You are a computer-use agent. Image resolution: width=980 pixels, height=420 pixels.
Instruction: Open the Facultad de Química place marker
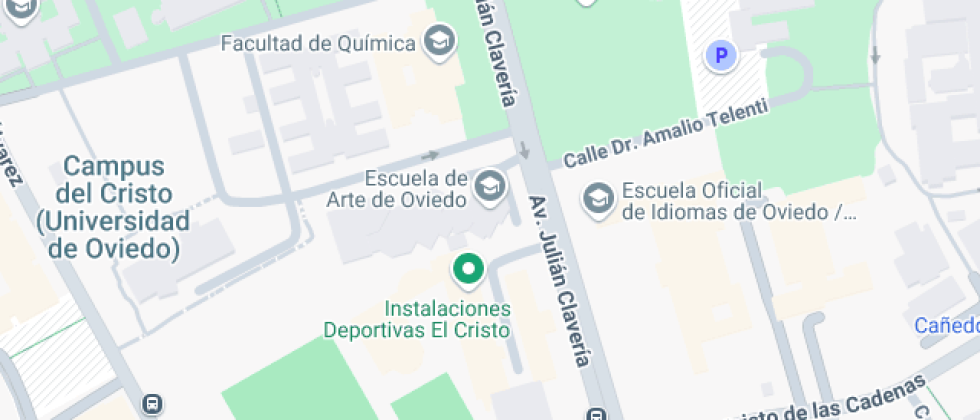[x=440, y=42]
